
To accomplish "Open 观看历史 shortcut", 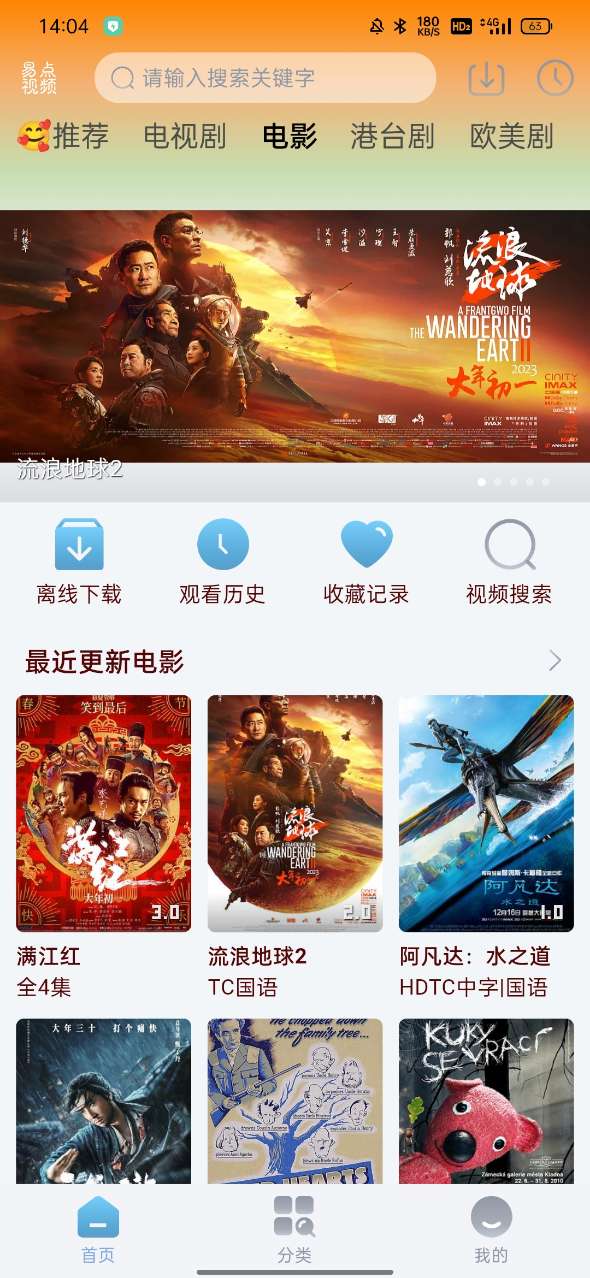I will pyautogui.click(x=222, y=562).
